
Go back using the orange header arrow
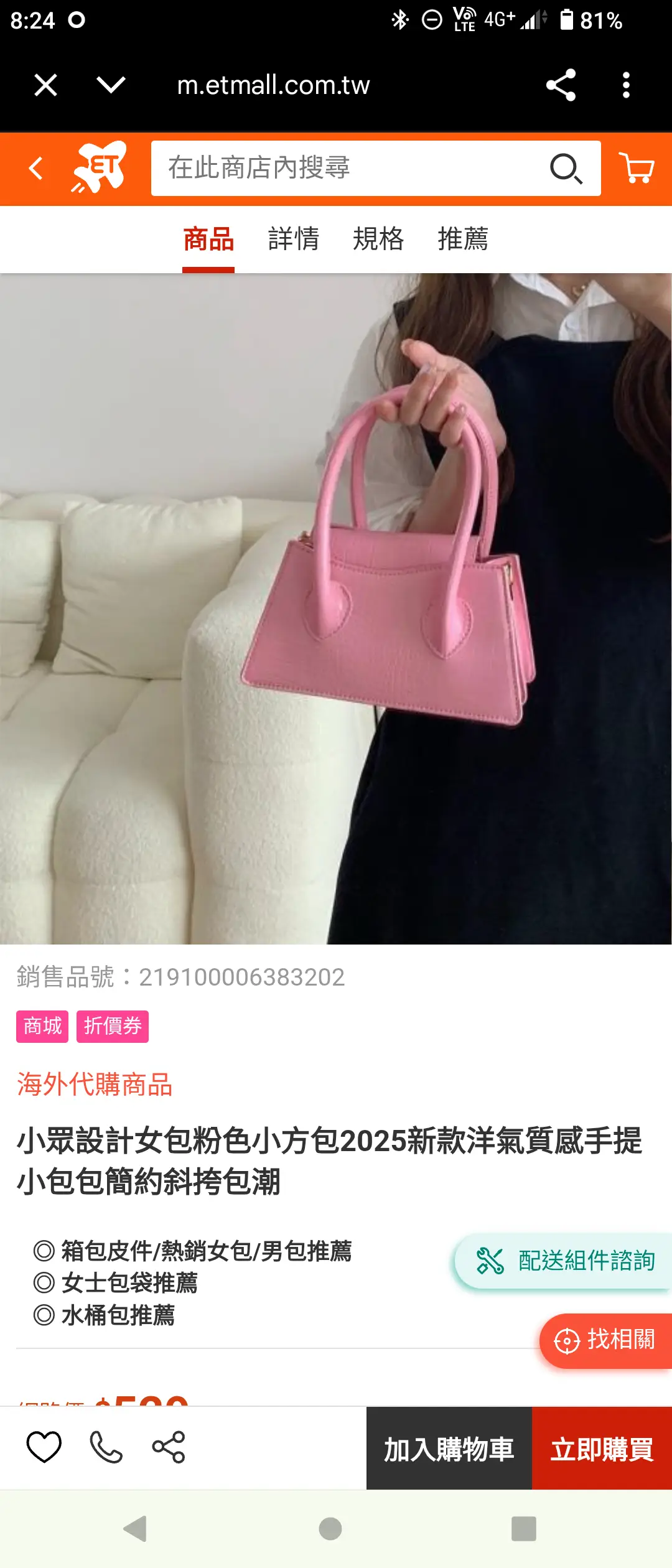tap(36, 168)
